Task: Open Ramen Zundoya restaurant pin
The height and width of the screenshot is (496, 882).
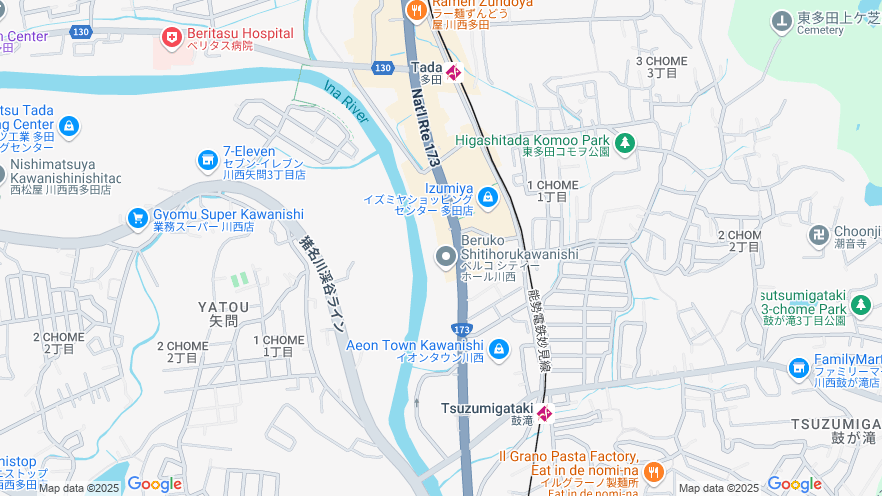Action: [416, 10]
